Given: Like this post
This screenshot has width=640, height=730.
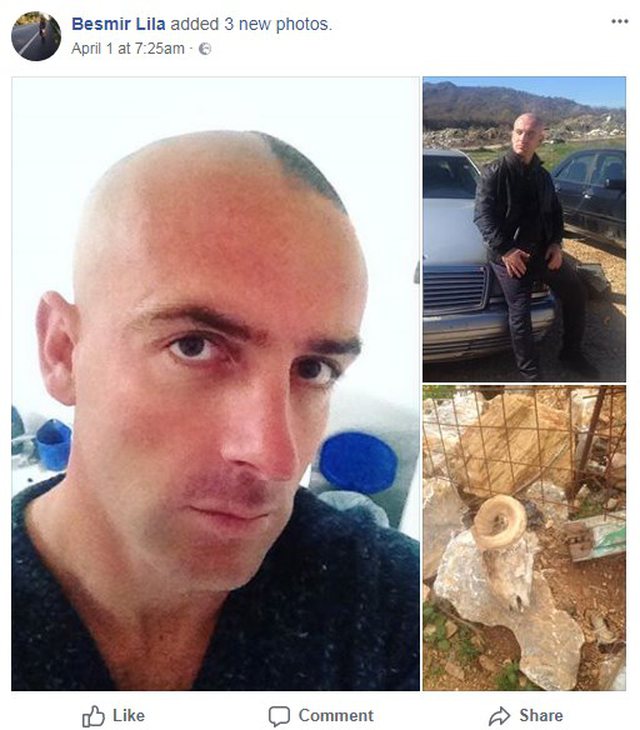Looking at the screenshot, I should (x=113, y=715).
